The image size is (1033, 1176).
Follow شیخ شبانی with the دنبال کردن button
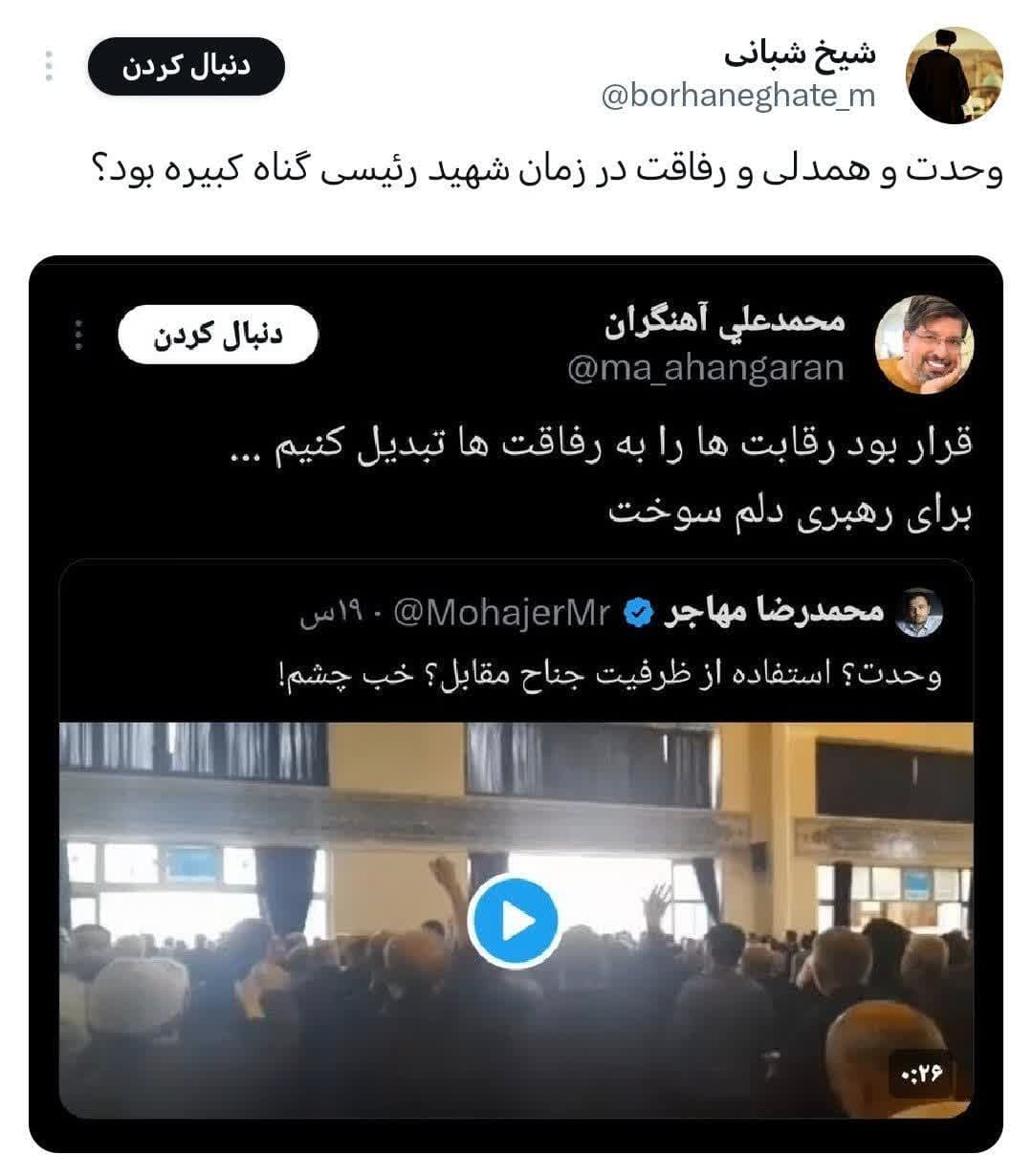click(186, 66)
